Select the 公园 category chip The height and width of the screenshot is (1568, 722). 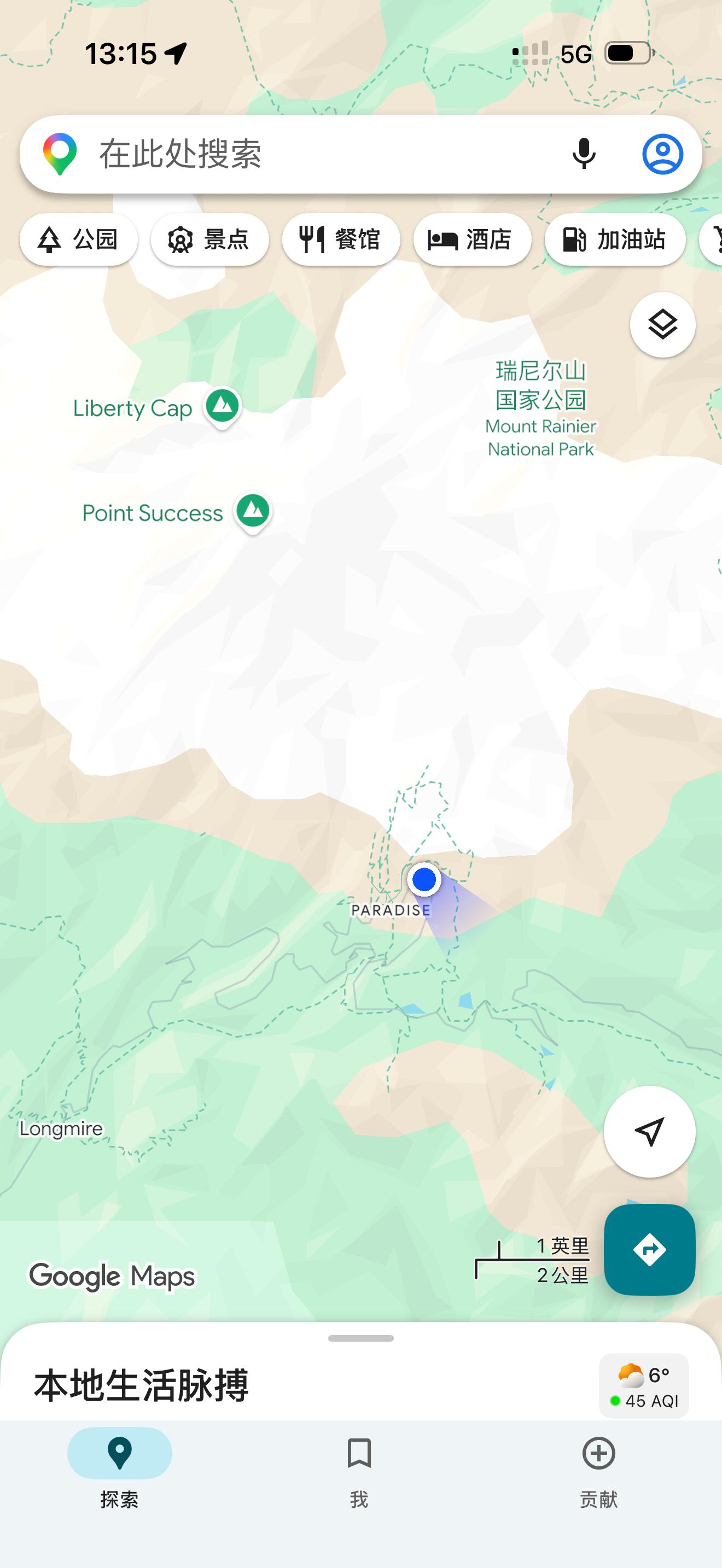pyautogui.click(x=79, y=240)
